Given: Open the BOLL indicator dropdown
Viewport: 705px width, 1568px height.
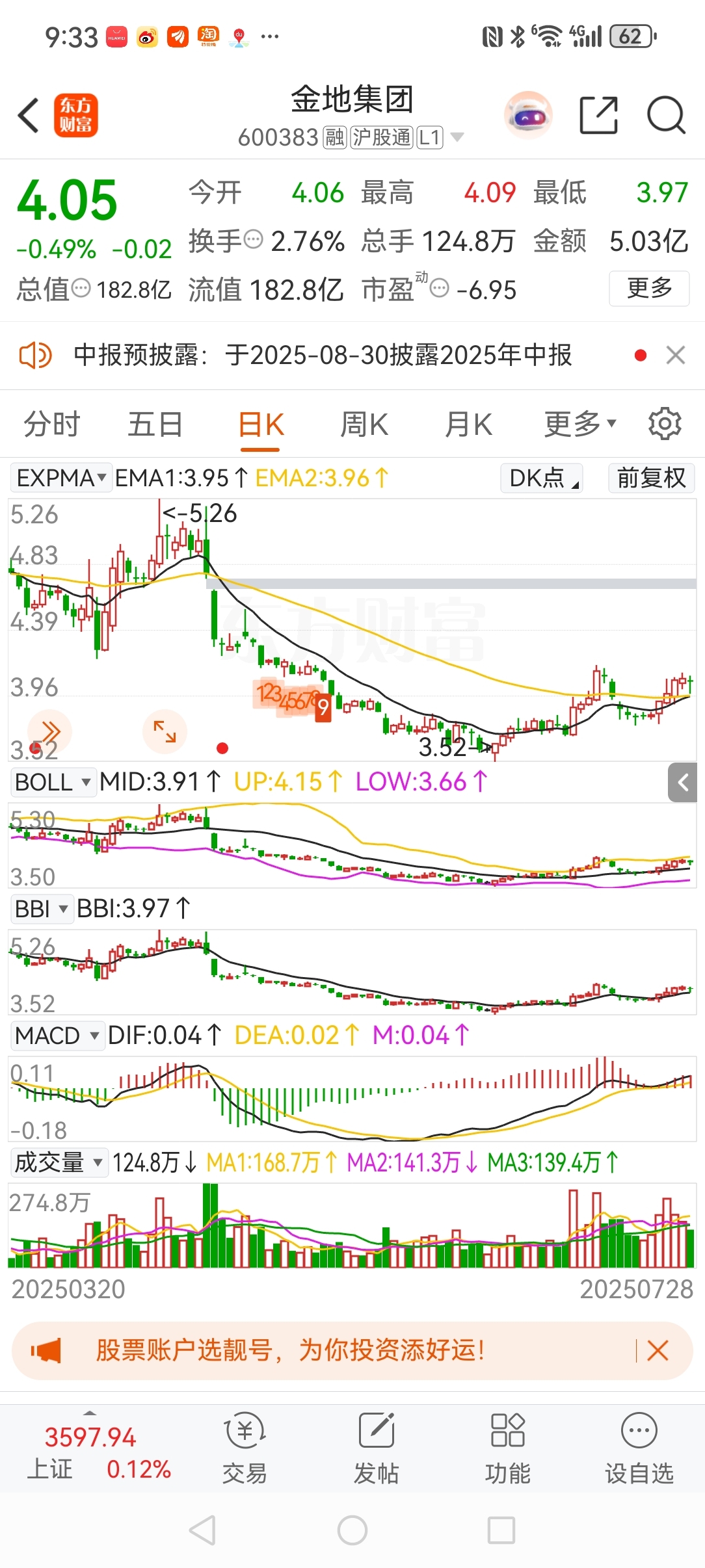Looking at the screenshot, I should (x=53, y=781).
